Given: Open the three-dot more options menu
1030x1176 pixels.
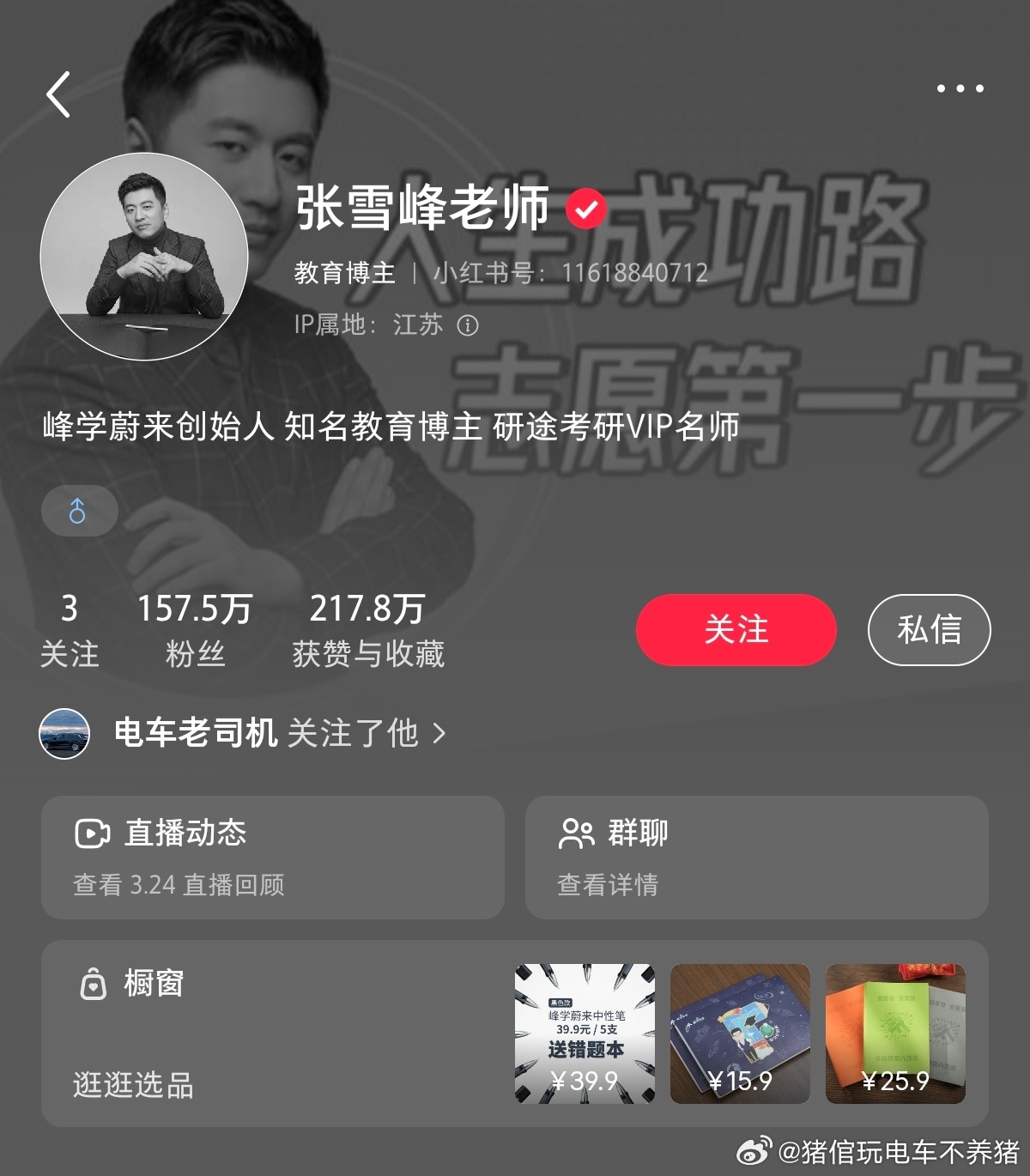Looking at the screenshot, I should [x=959, y=88].
